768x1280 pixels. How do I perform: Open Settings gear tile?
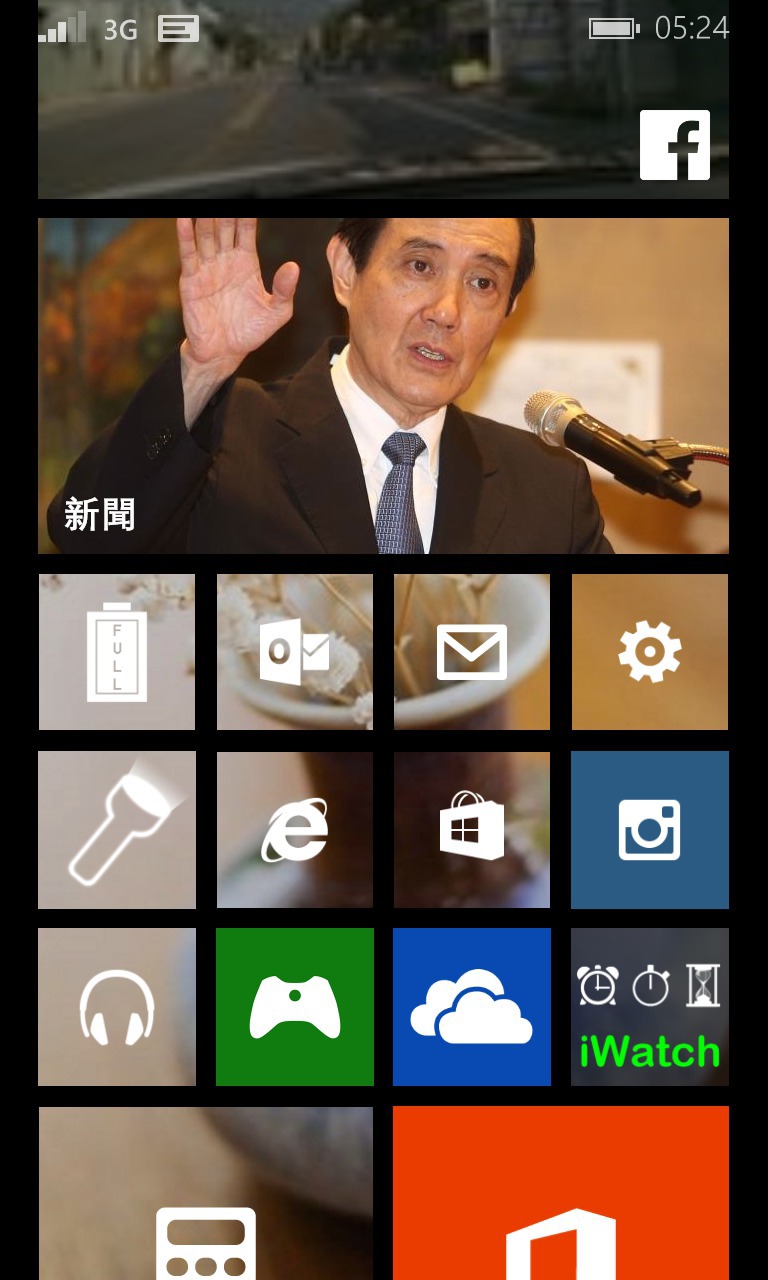pyautogui.click(x=650, y=652)
